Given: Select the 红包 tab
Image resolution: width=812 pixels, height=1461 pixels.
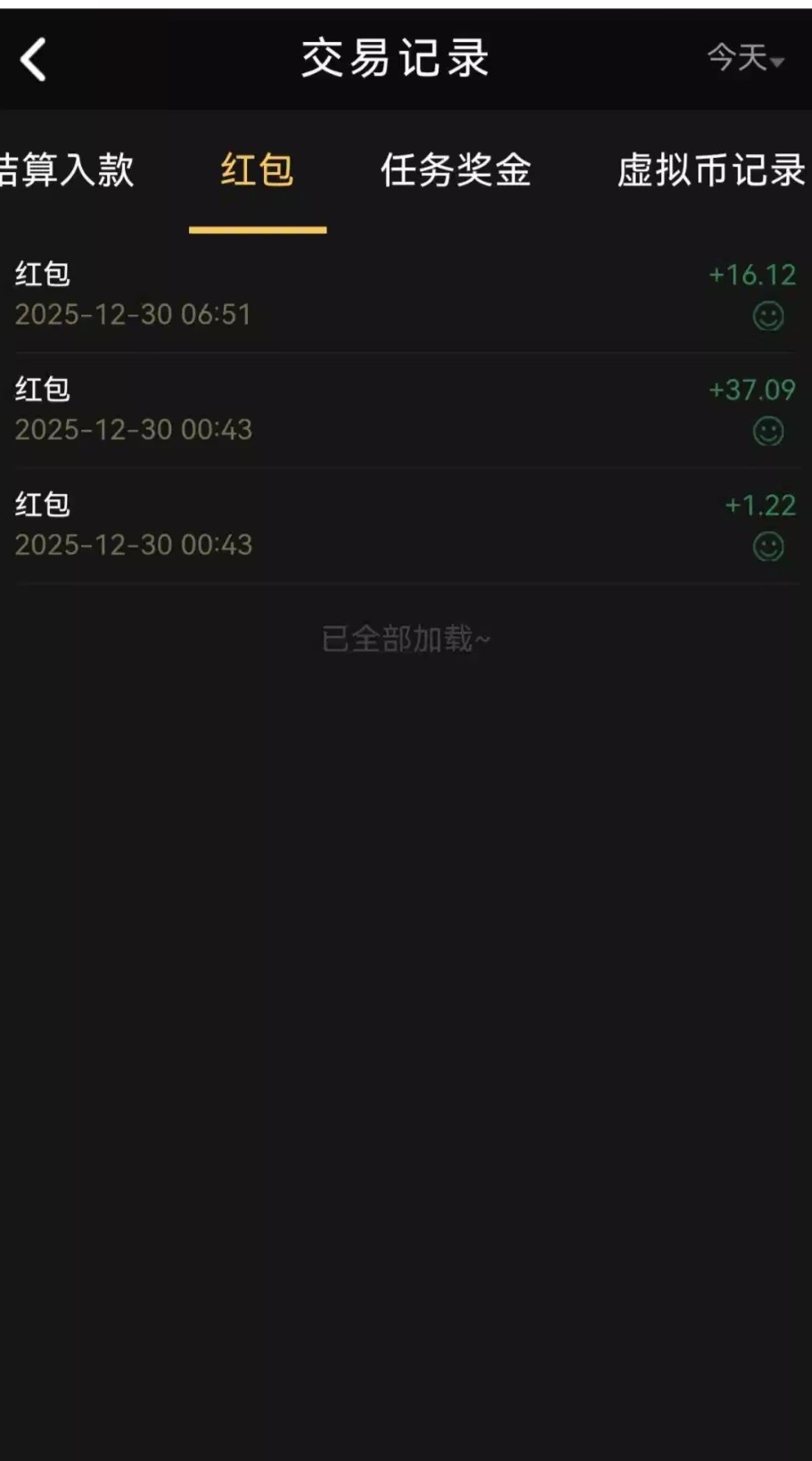Looking at the screenshot, I should [x=257, y=169].
